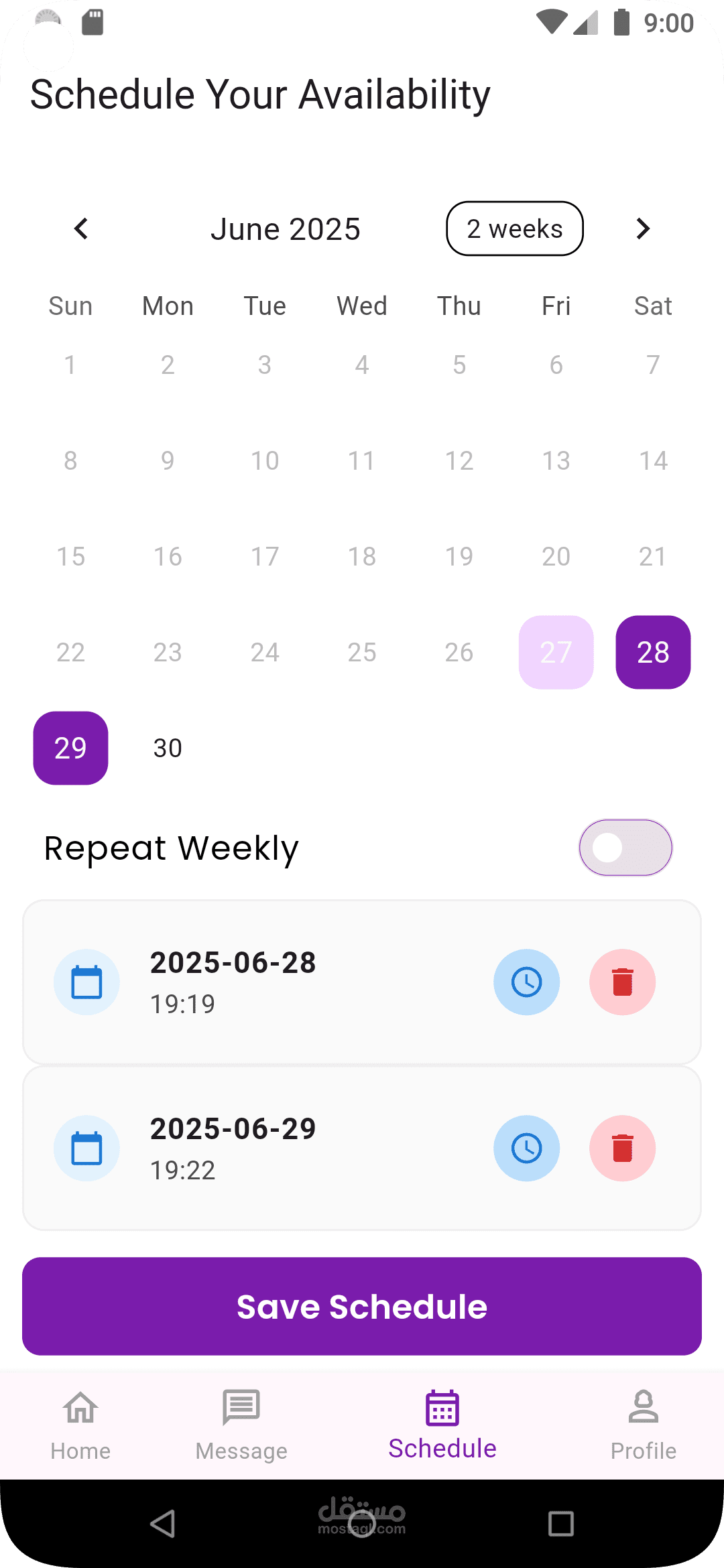Change the time for 2025-06-29

pos(526,1149)
